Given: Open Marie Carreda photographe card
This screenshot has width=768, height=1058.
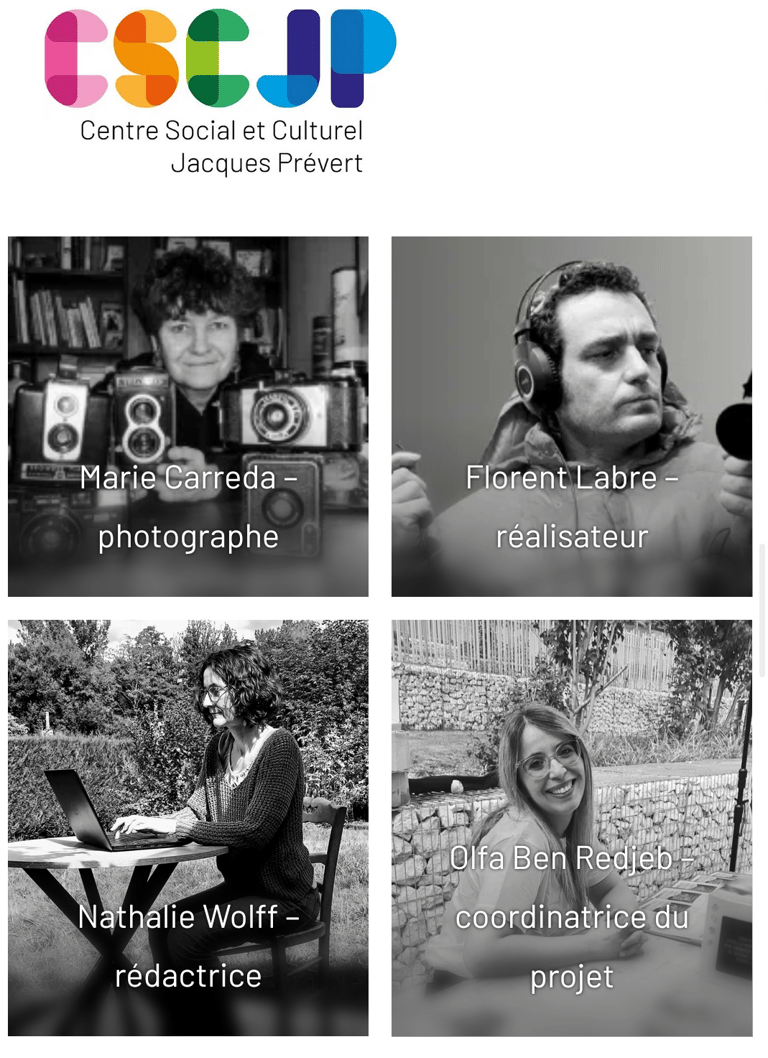Looking at the screenshot, I should coord(188,416).
